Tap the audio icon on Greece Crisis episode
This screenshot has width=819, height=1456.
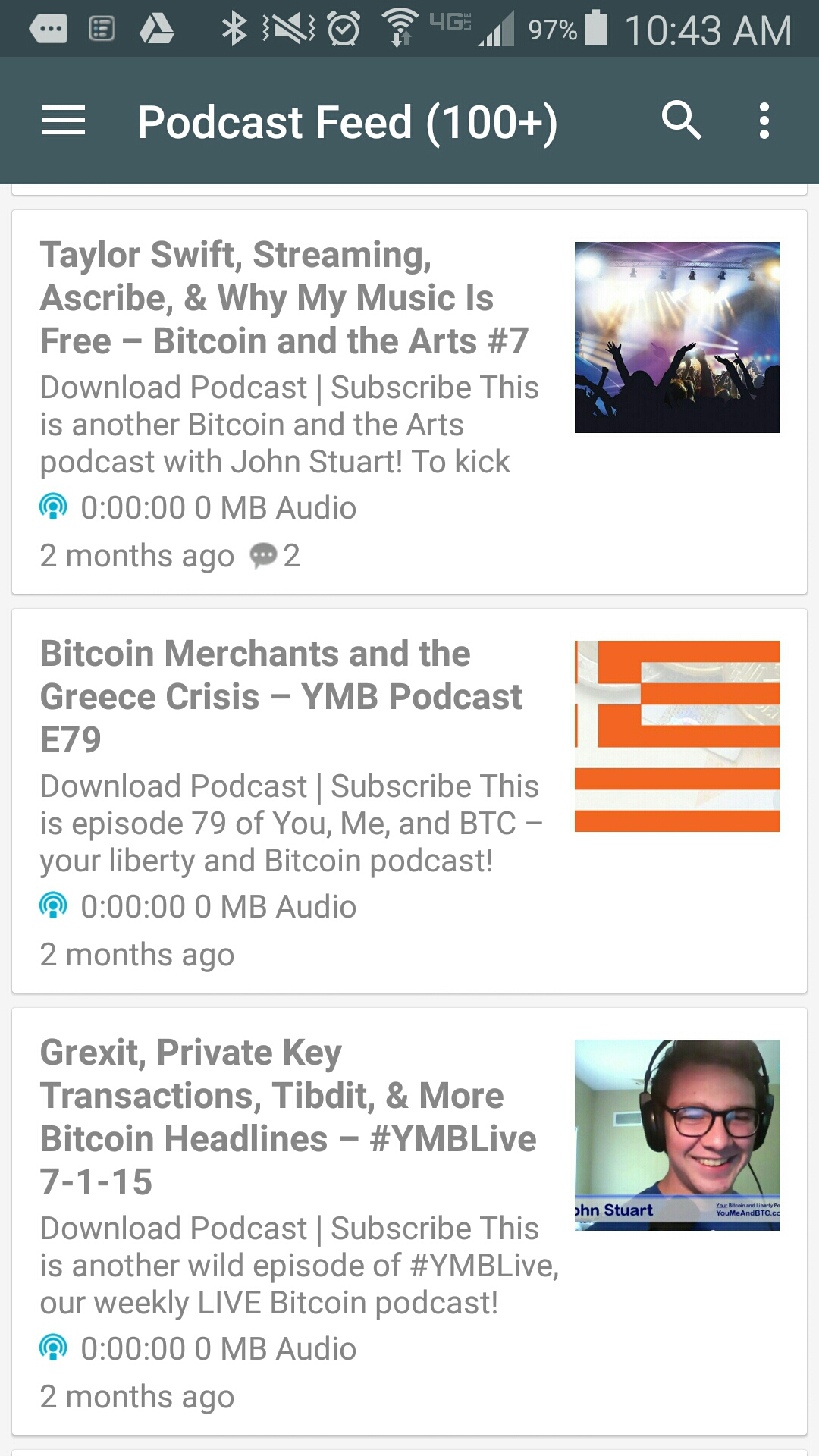coord(52,905)
